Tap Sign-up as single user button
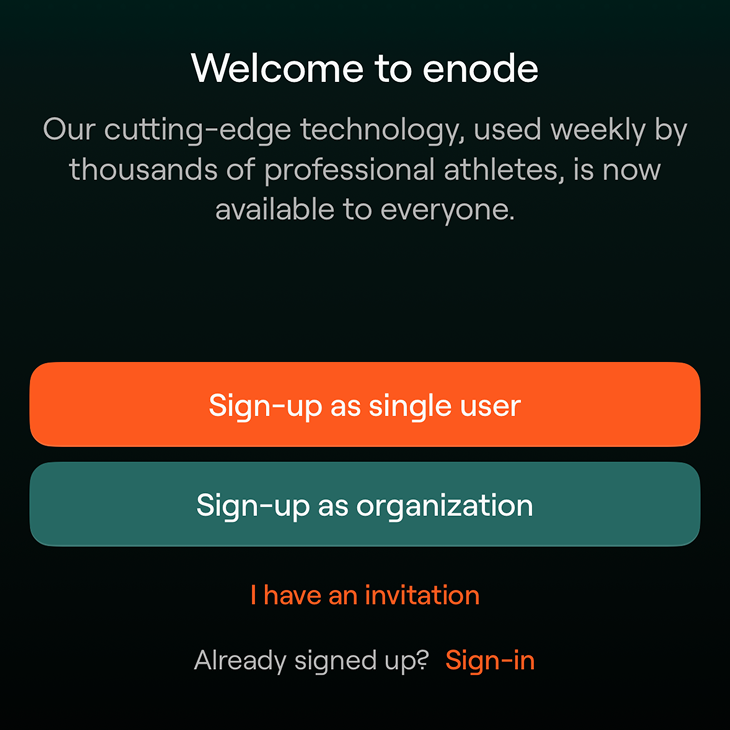 [x=364, y=405]
